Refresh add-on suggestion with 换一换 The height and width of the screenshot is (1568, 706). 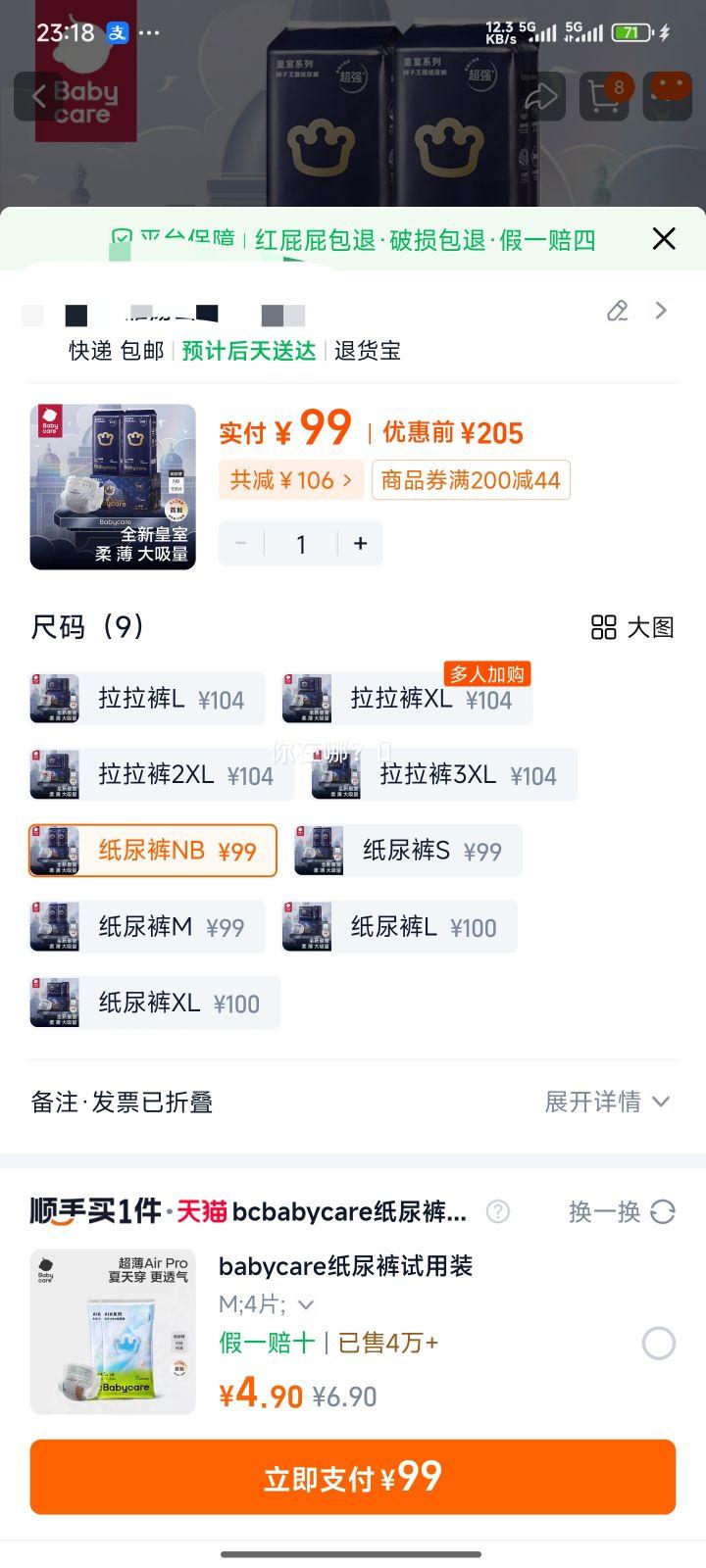pyautogui.click(x=622, y=1212)
